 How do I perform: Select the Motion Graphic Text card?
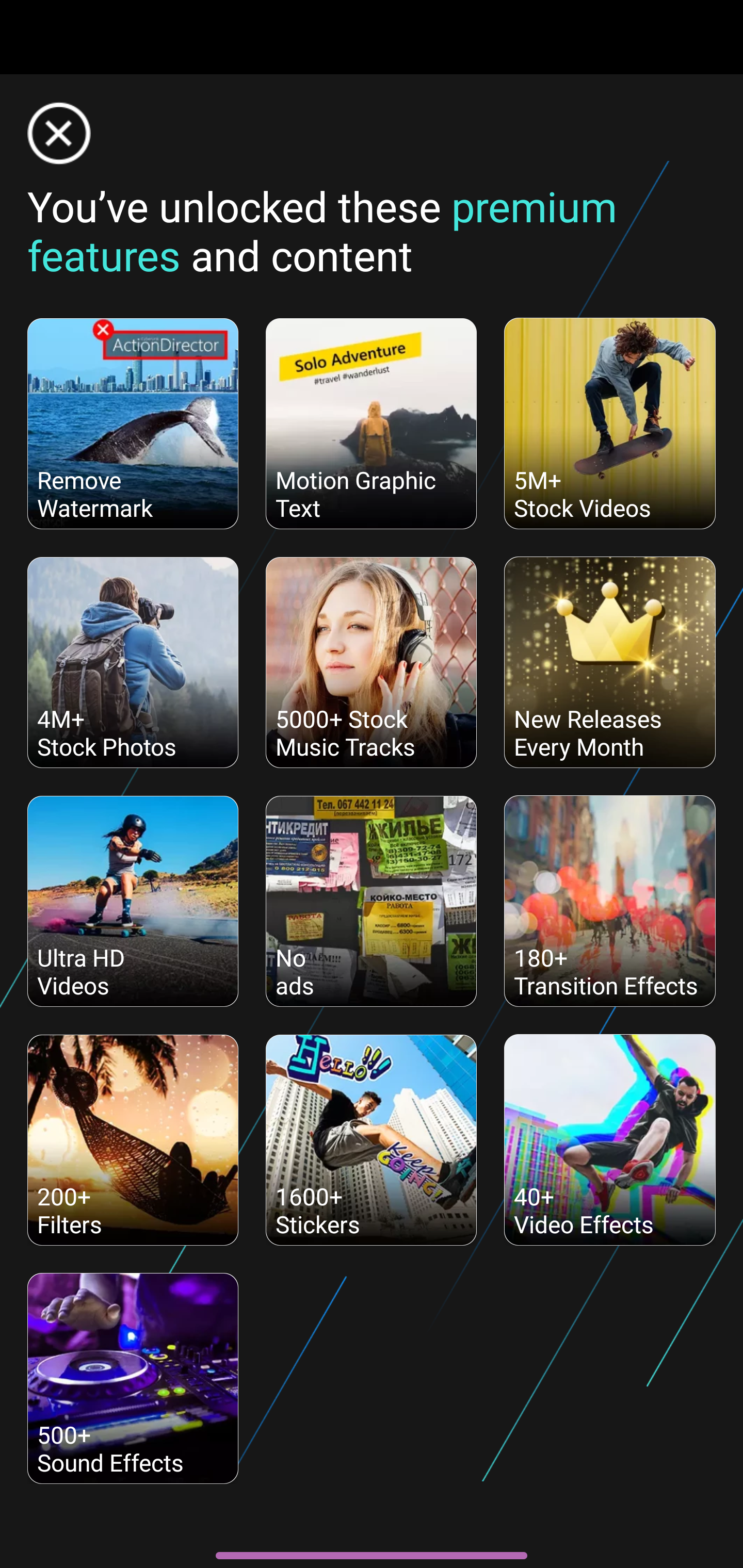point(371,423)
